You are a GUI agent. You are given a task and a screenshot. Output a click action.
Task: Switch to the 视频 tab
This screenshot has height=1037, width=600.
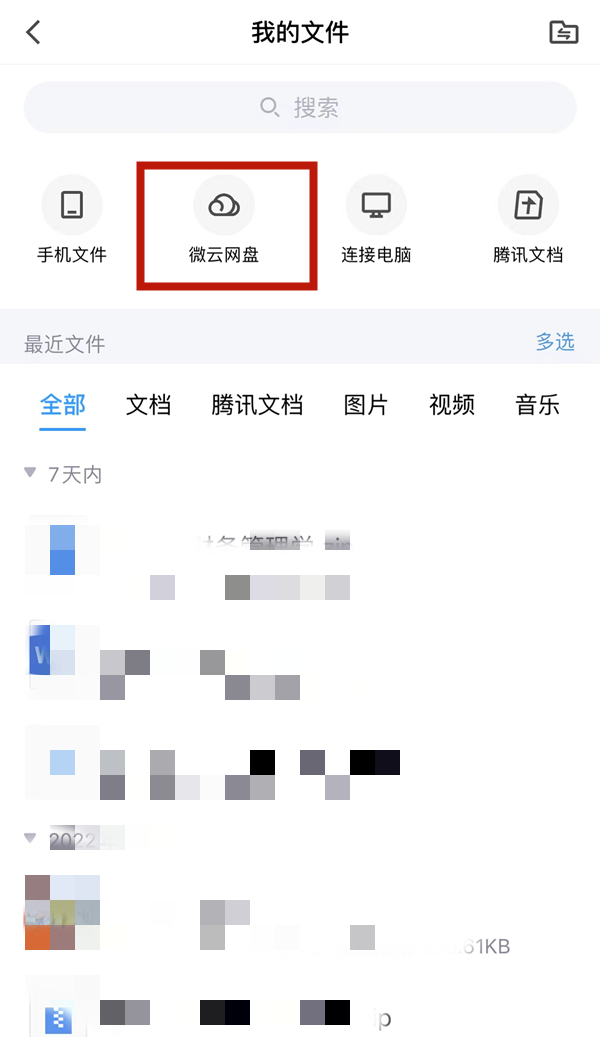[x=451, y=405]
